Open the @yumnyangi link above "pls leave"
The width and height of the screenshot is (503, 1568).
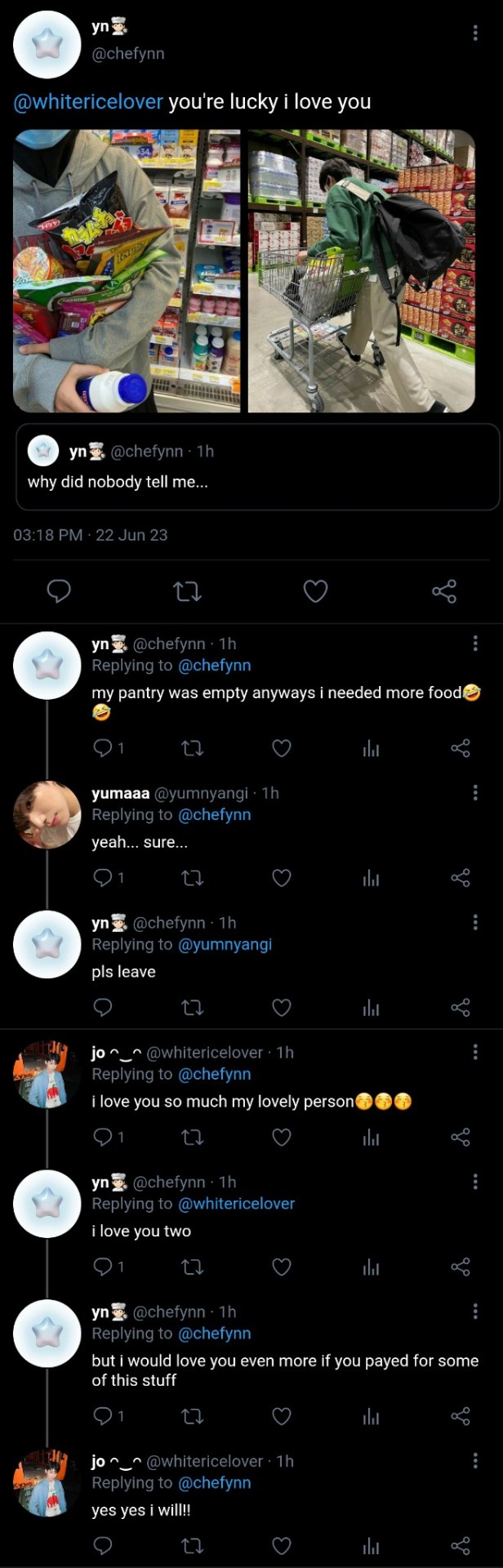225,945
